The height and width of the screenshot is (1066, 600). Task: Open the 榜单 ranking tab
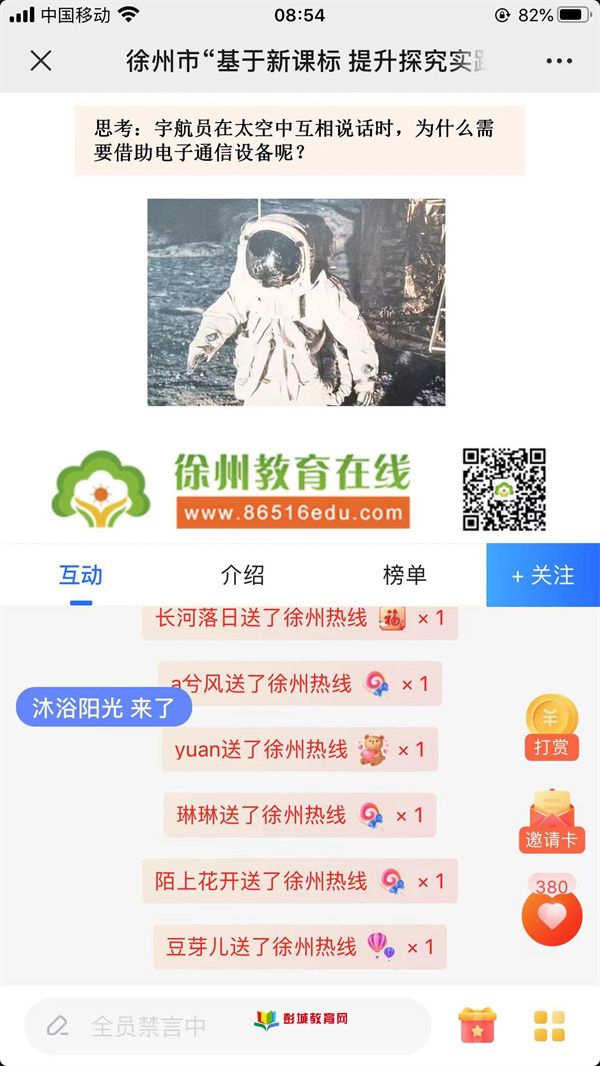coord(404,575)
